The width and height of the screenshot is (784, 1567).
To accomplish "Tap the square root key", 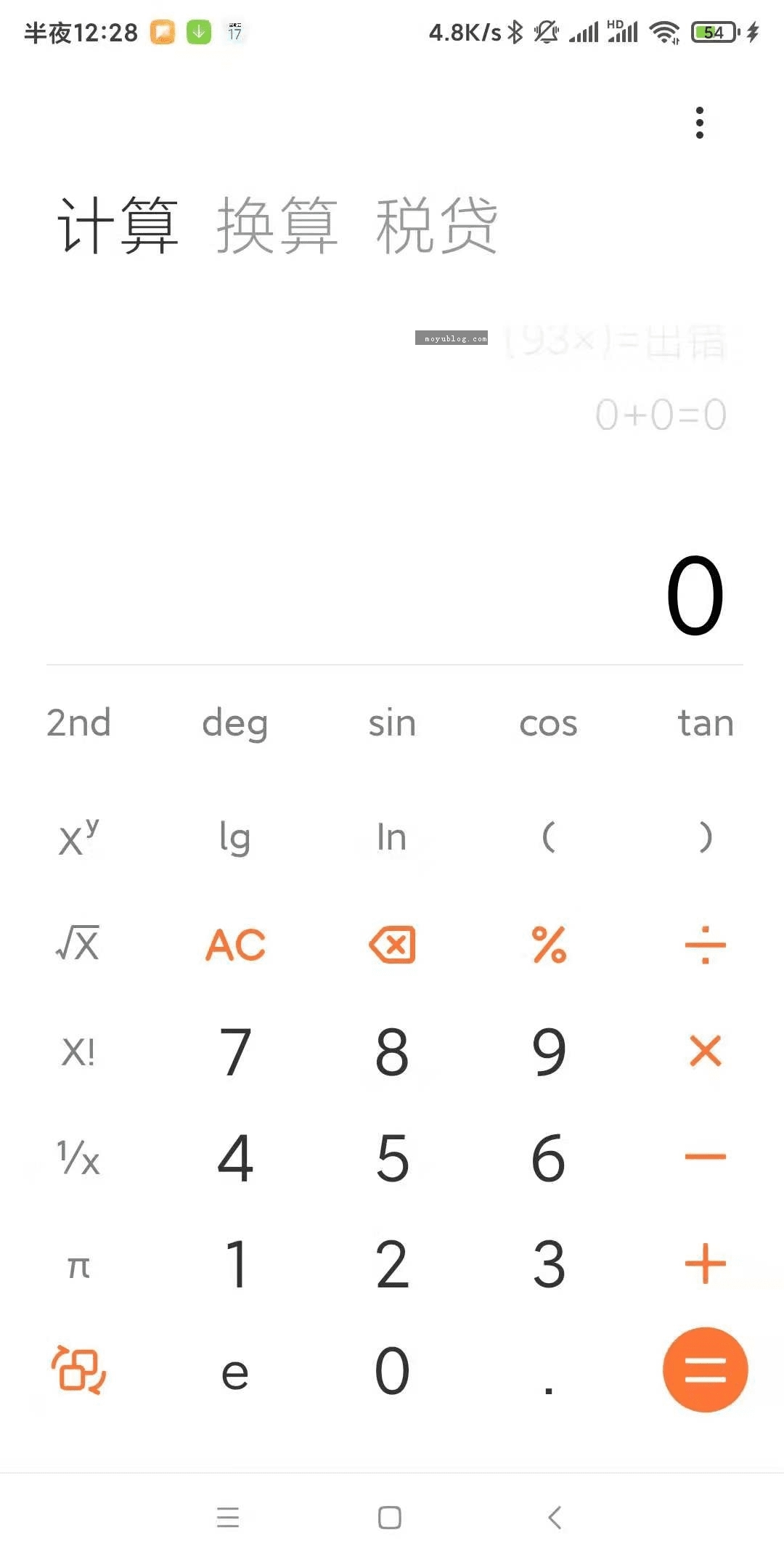I will tap(78, 943).
